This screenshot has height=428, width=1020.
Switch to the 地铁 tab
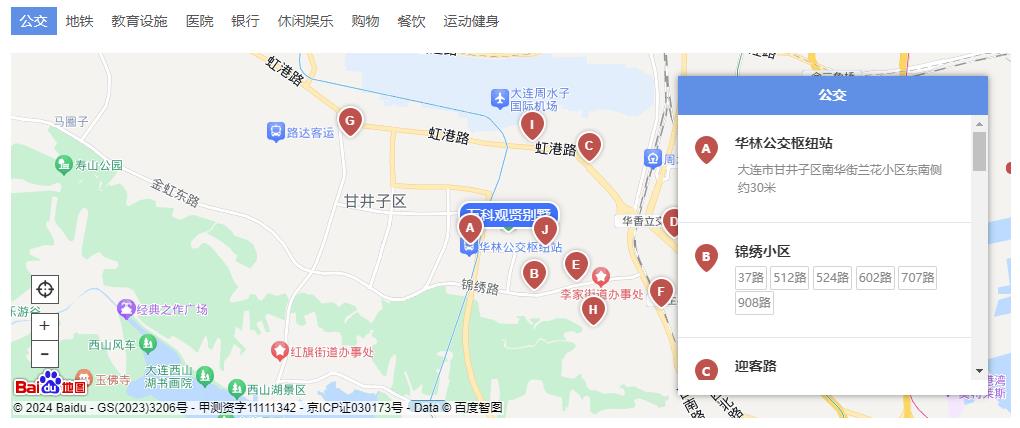click(x=79, y=21)
